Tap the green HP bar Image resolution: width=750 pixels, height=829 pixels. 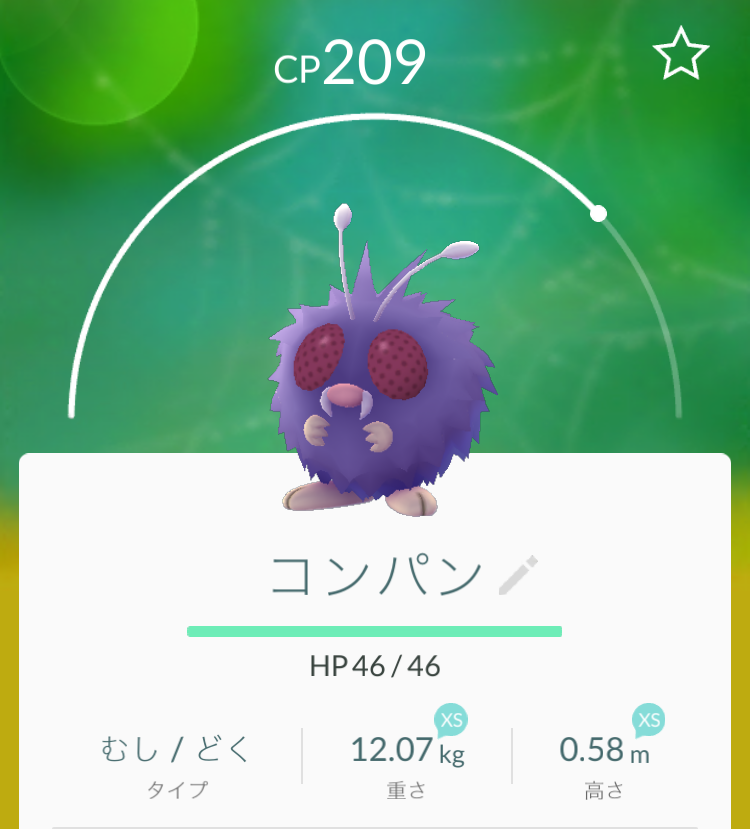[374, 631]
